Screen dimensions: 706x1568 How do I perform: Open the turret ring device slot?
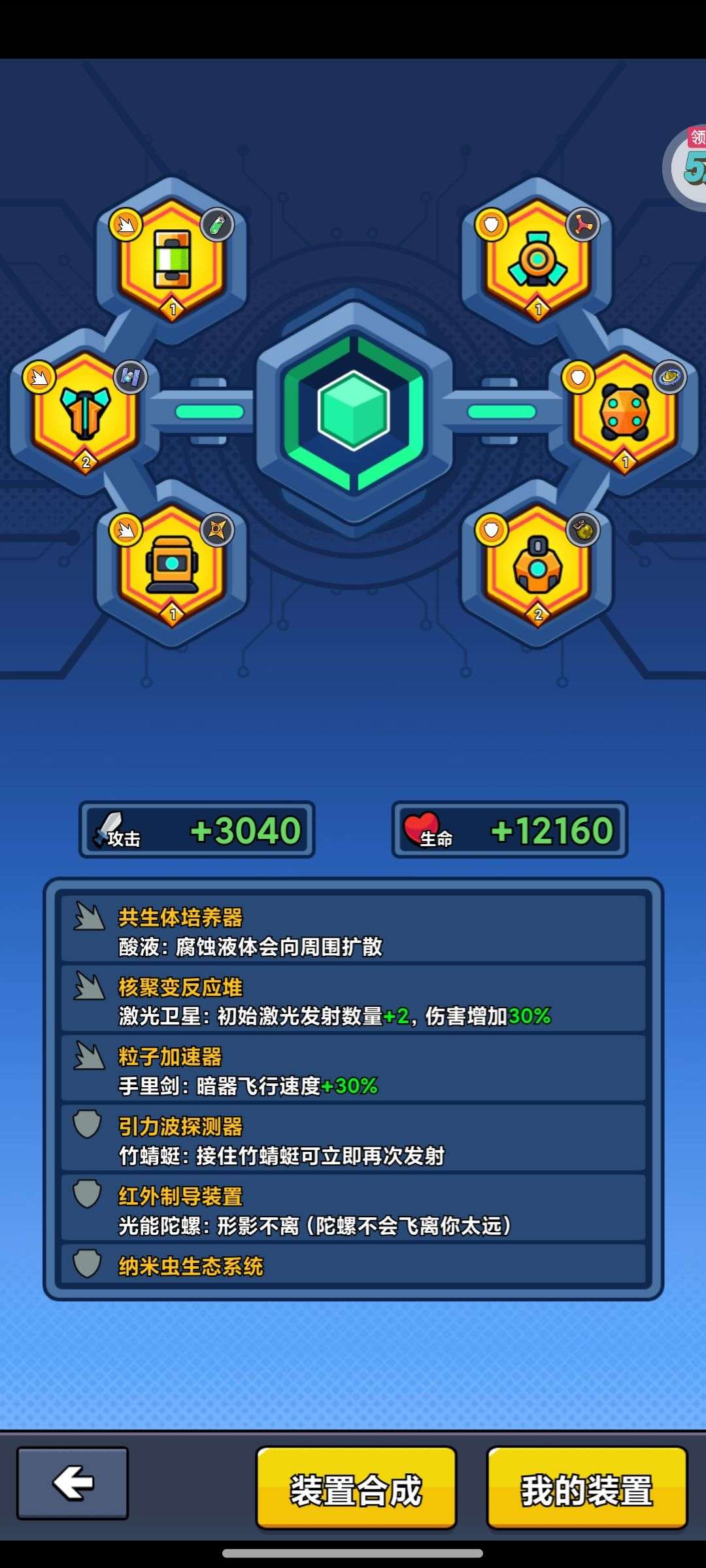point(537,260)
